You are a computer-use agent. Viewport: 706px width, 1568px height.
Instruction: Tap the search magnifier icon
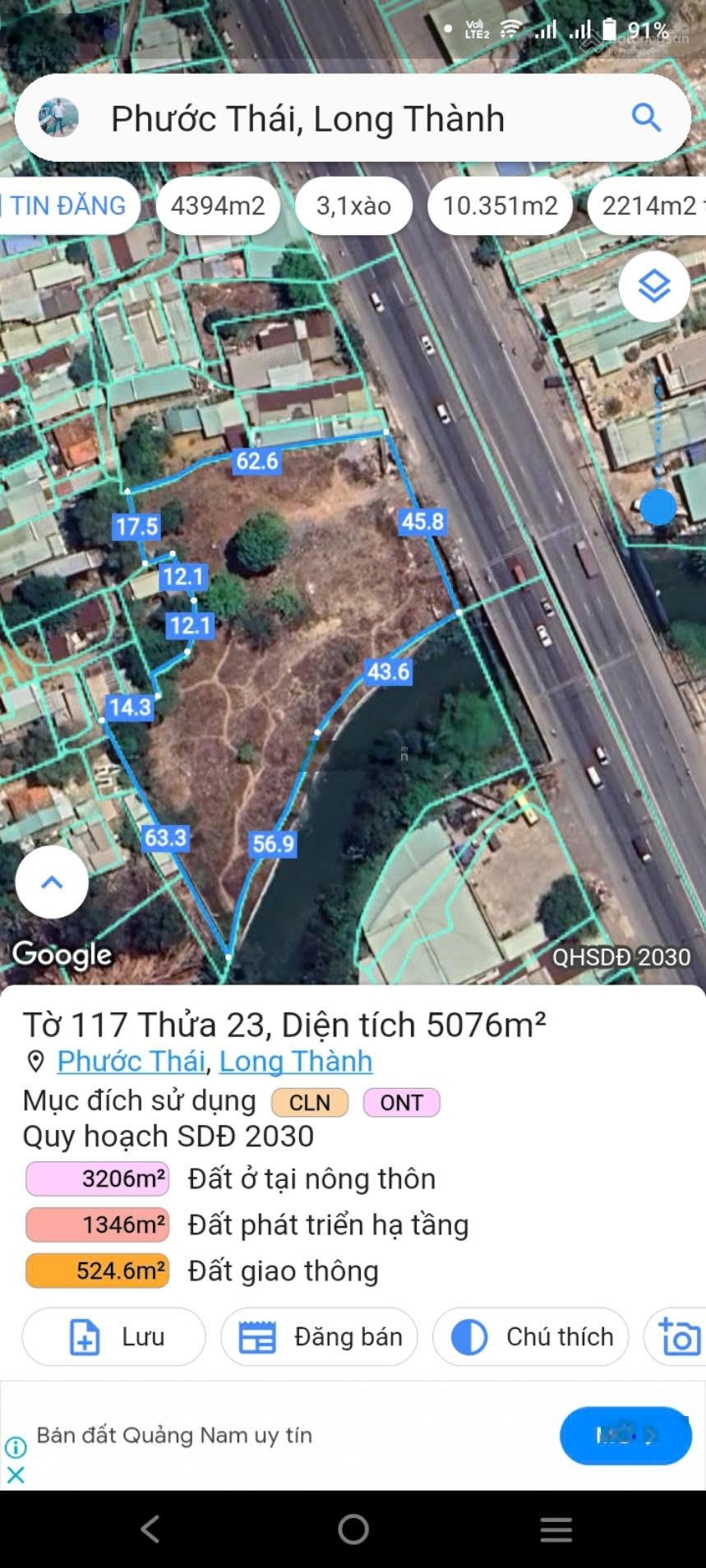(647, 118)
